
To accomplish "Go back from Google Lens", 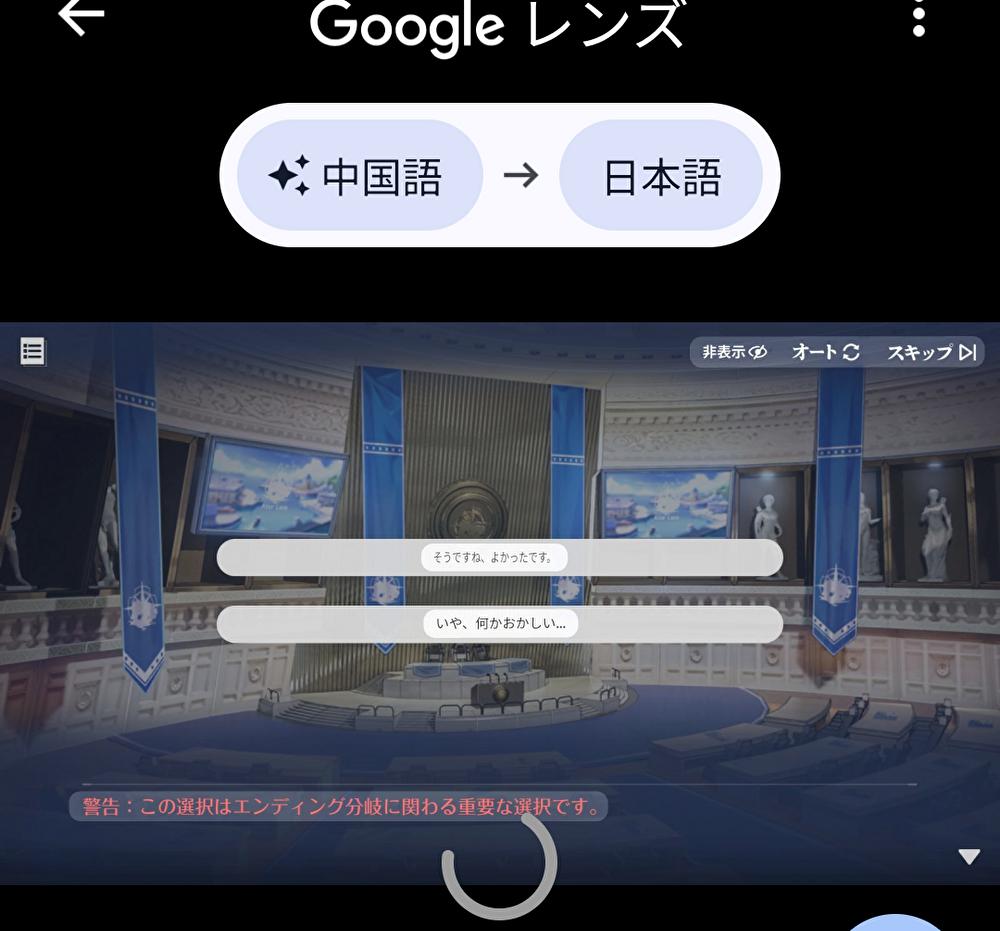I will coord(82,17).
